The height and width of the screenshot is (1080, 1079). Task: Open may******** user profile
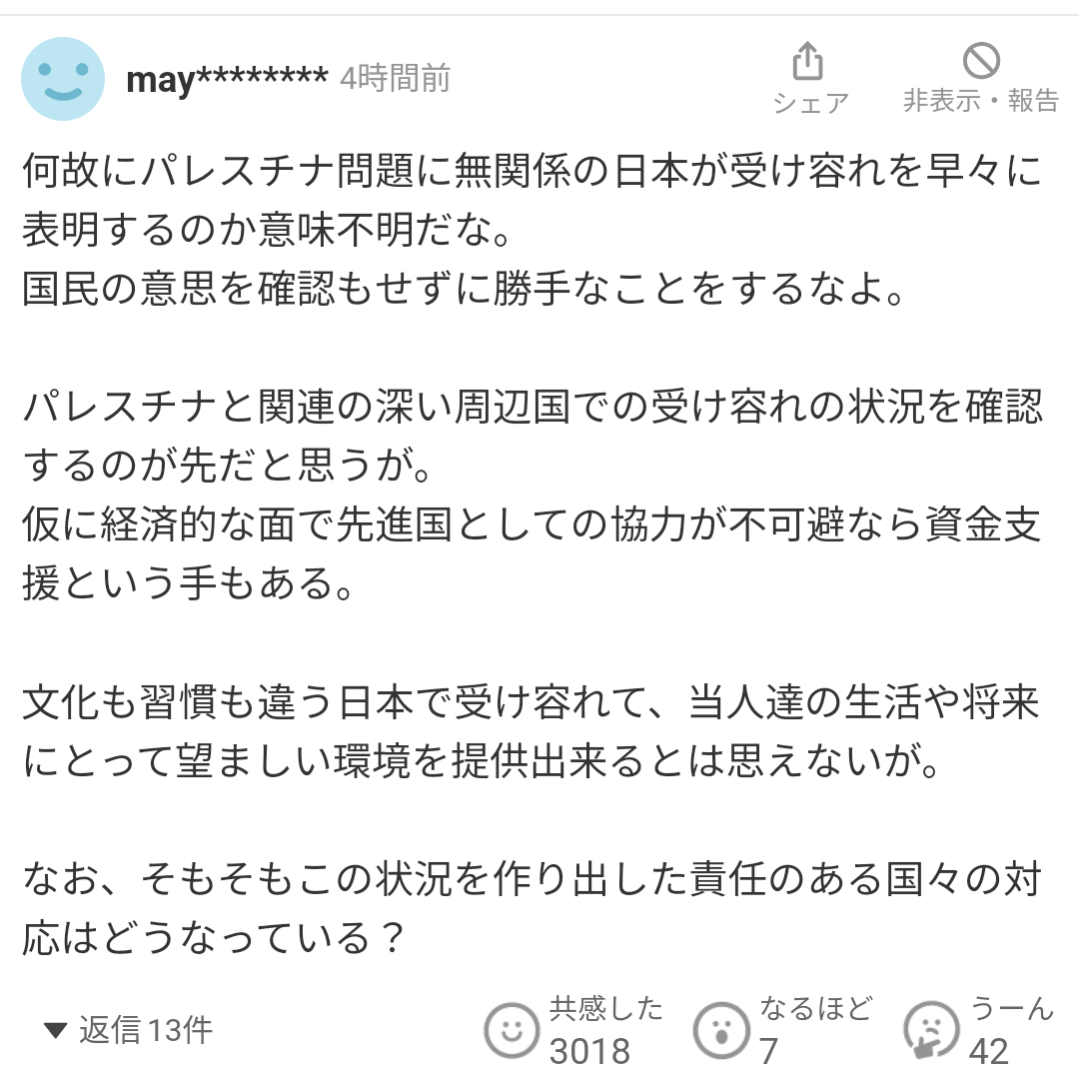point(226,79)
